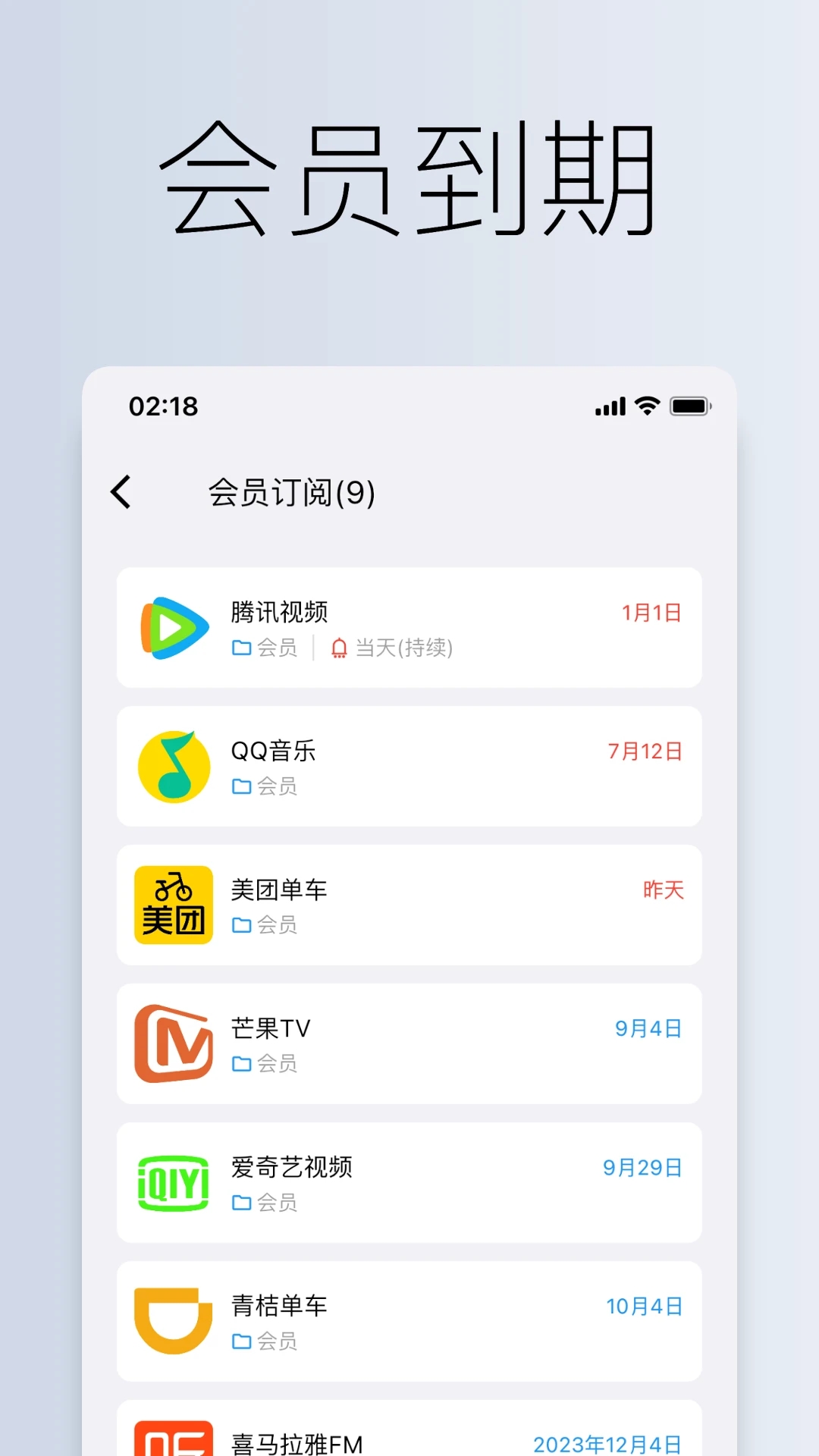Select the 爱奇艺视频 green iQIYI icon
Screen dimensions: 819x1456
point(173,1183)
